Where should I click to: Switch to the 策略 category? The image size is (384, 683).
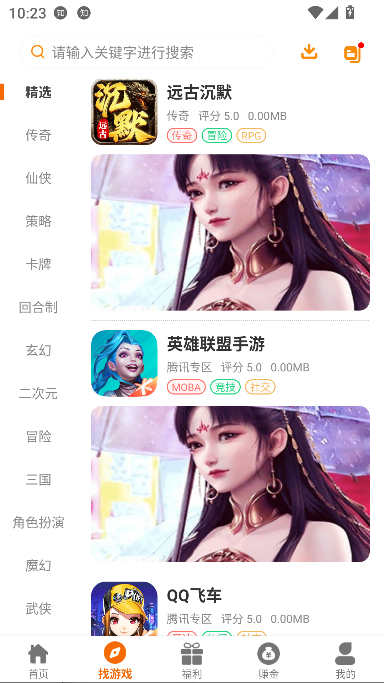pos(38,221)
